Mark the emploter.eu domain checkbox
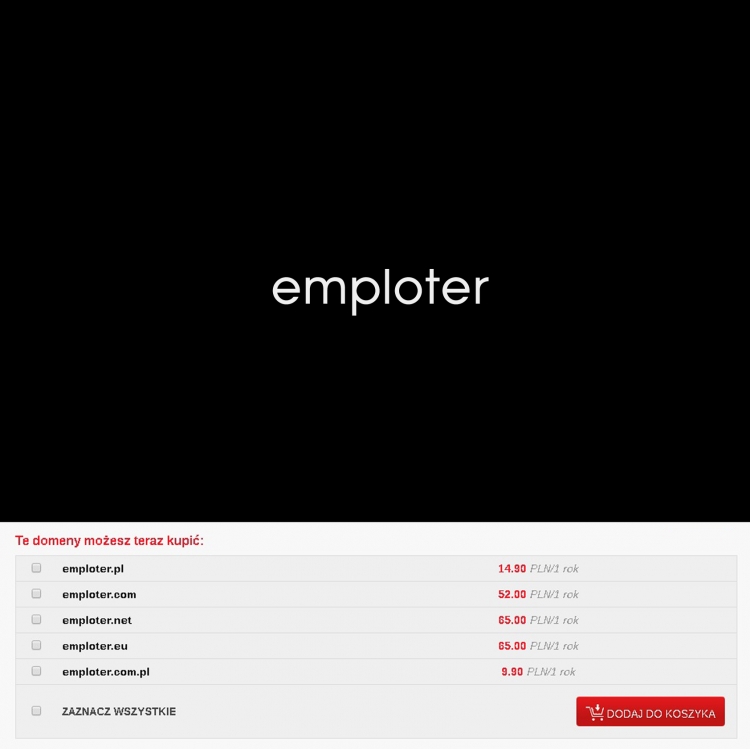750x749 pixels. pyautogui.click(x=37, y=646)
